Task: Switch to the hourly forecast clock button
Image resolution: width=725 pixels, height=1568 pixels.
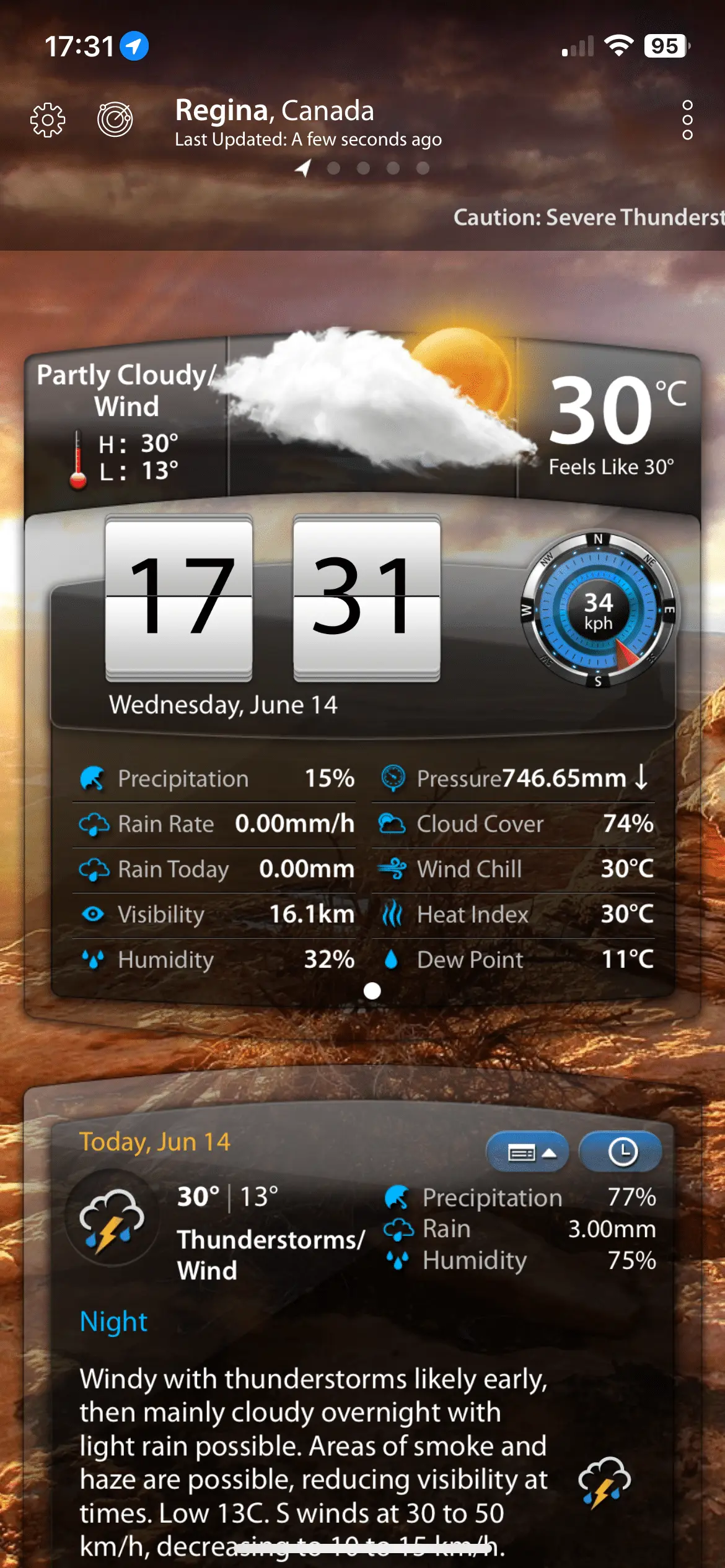Action: pyautogui.click(x=622, y=1152)
